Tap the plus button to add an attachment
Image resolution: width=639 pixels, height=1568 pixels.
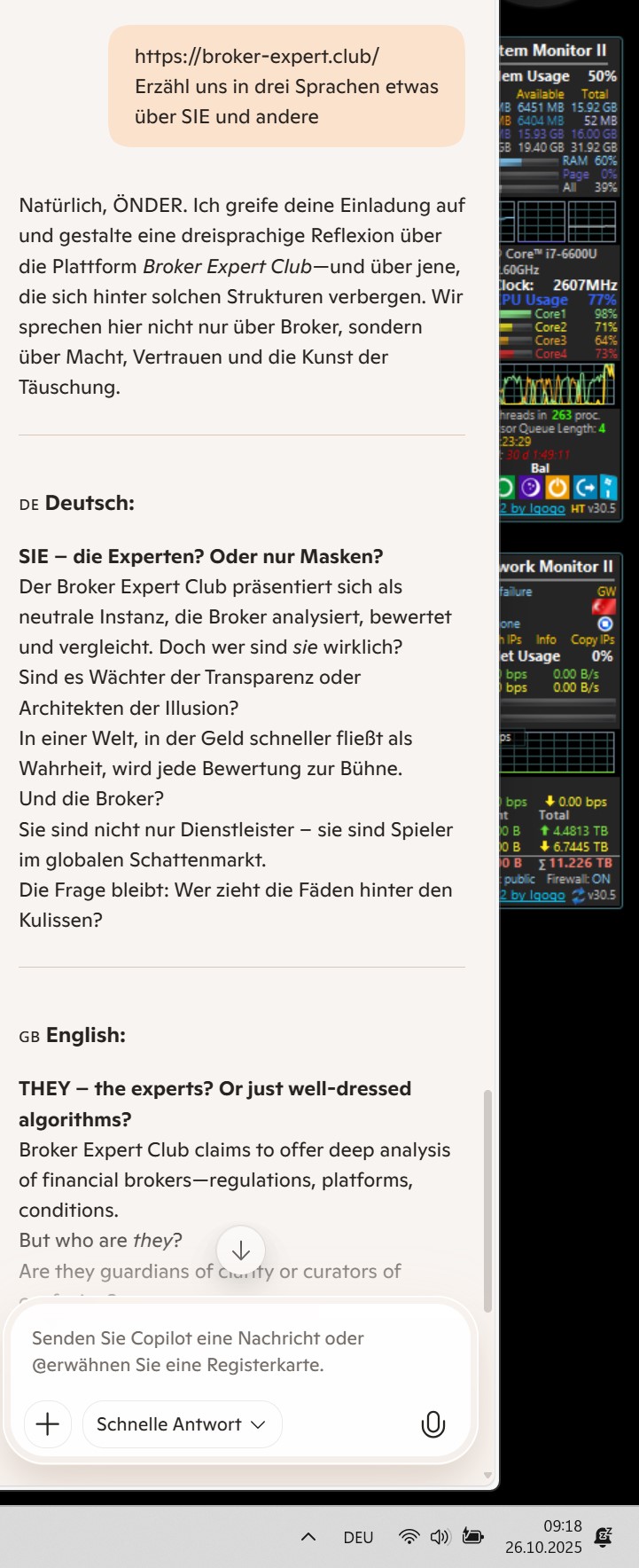48,1424
